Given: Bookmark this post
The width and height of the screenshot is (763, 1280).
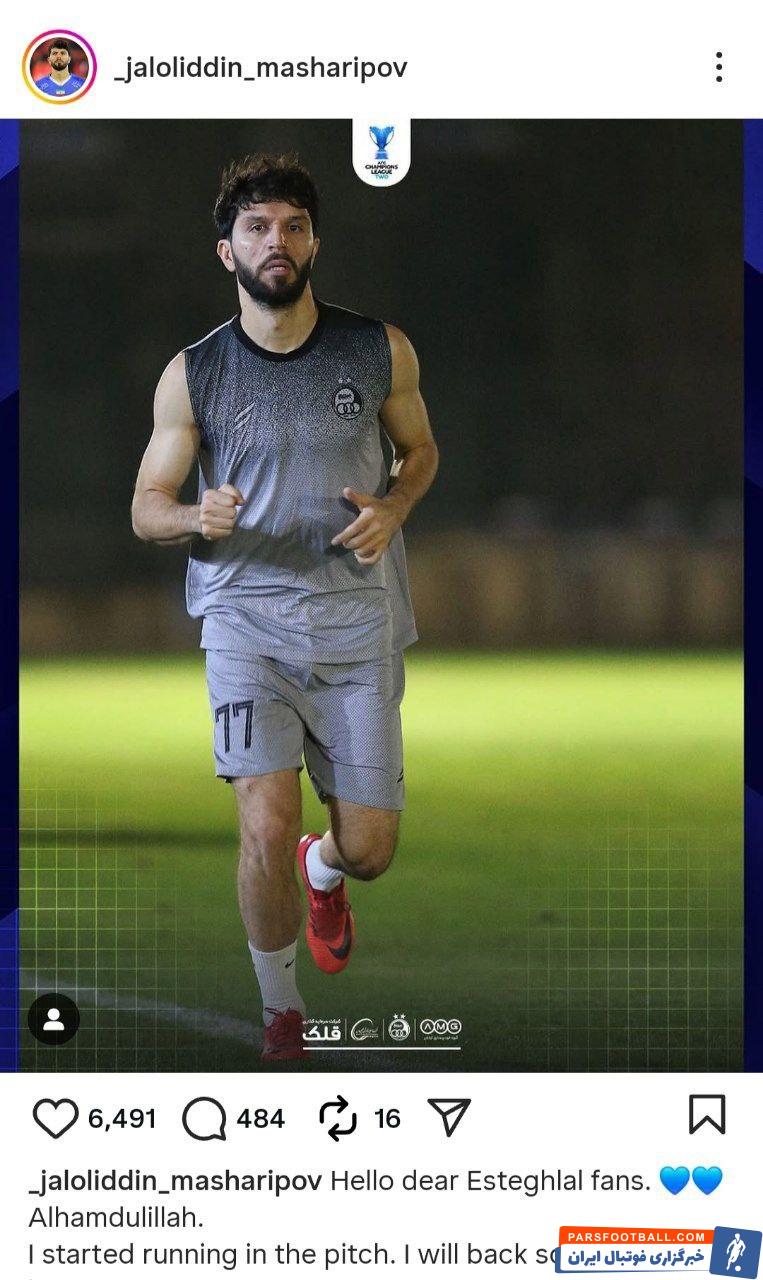Looking at the screenshot, I should coord(706,1115).
